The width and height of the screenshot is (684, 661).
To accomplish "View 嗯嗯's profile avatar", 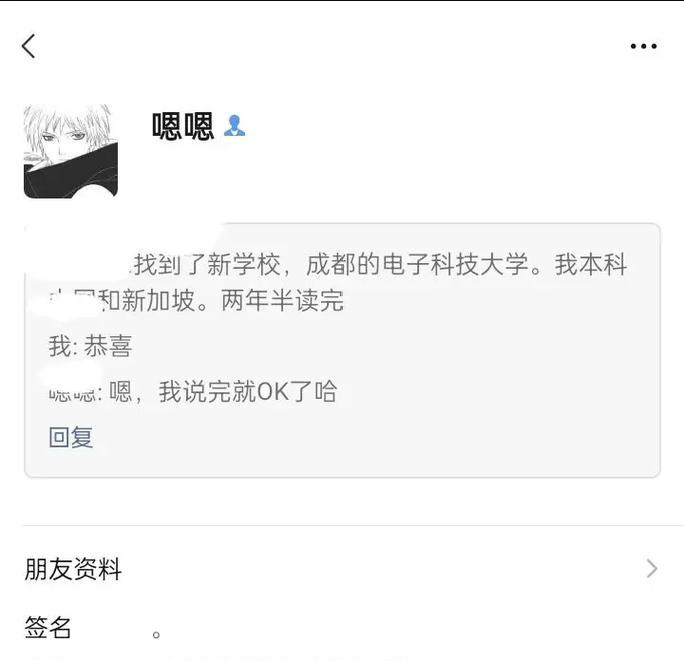I will [x=70, y=151].
